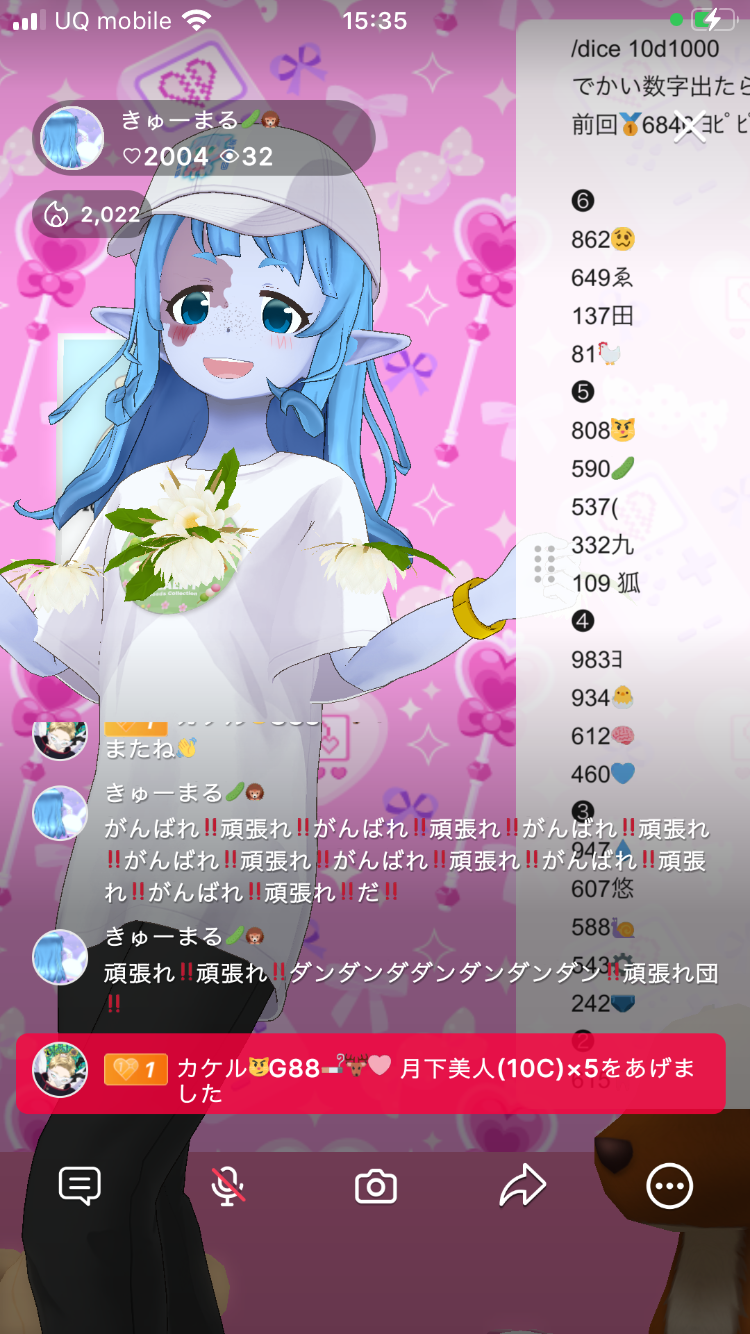Open streamer きゅーまる profile header
This screenshot has width=750, height=1334.
204,138
